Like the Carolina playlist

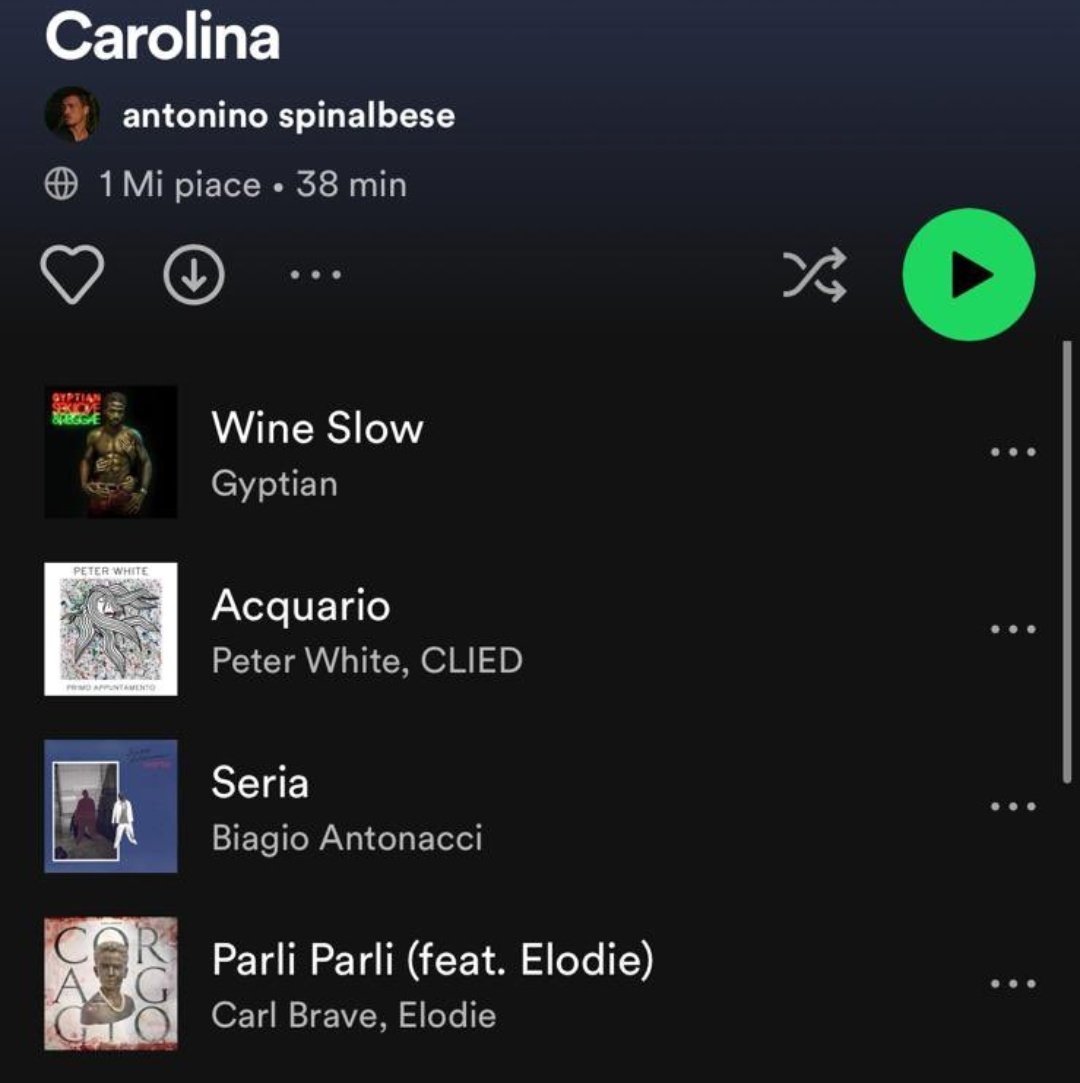(x=72, y=274)
